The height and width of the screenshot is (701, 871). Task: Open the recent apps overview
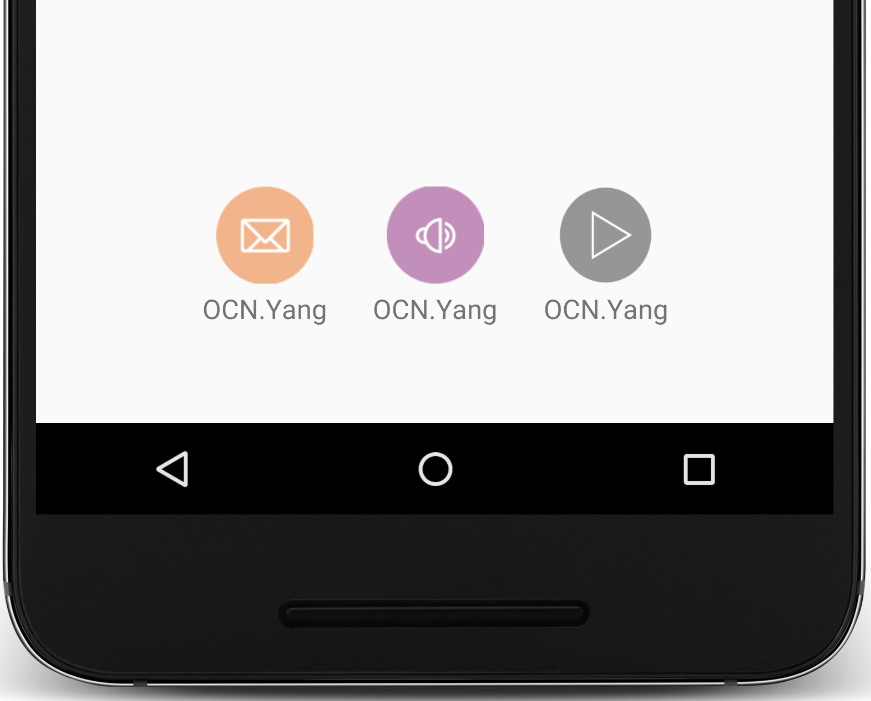pos(698,469)
